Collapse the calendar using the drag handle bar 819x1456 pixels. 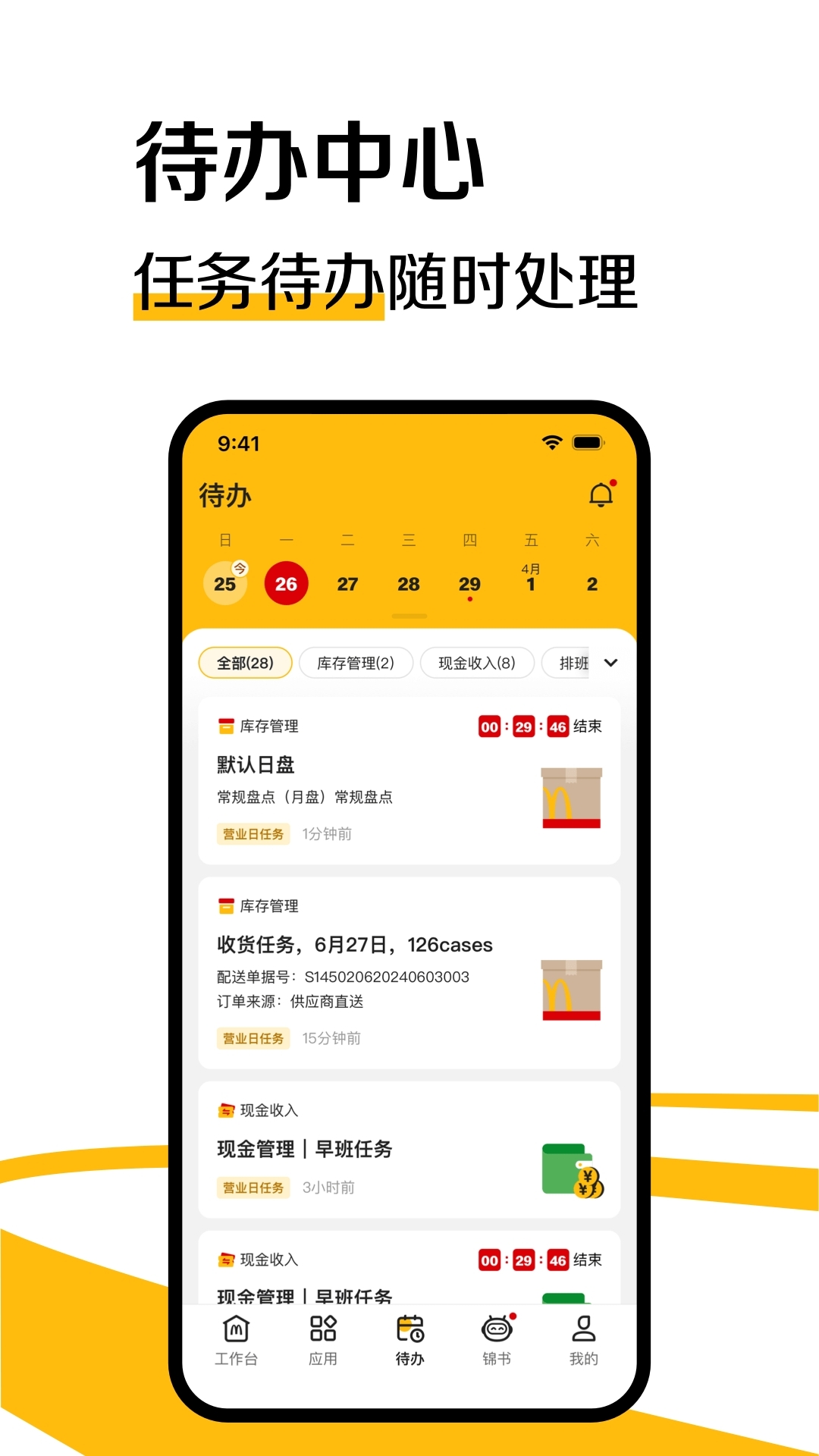tap(409, 617)
